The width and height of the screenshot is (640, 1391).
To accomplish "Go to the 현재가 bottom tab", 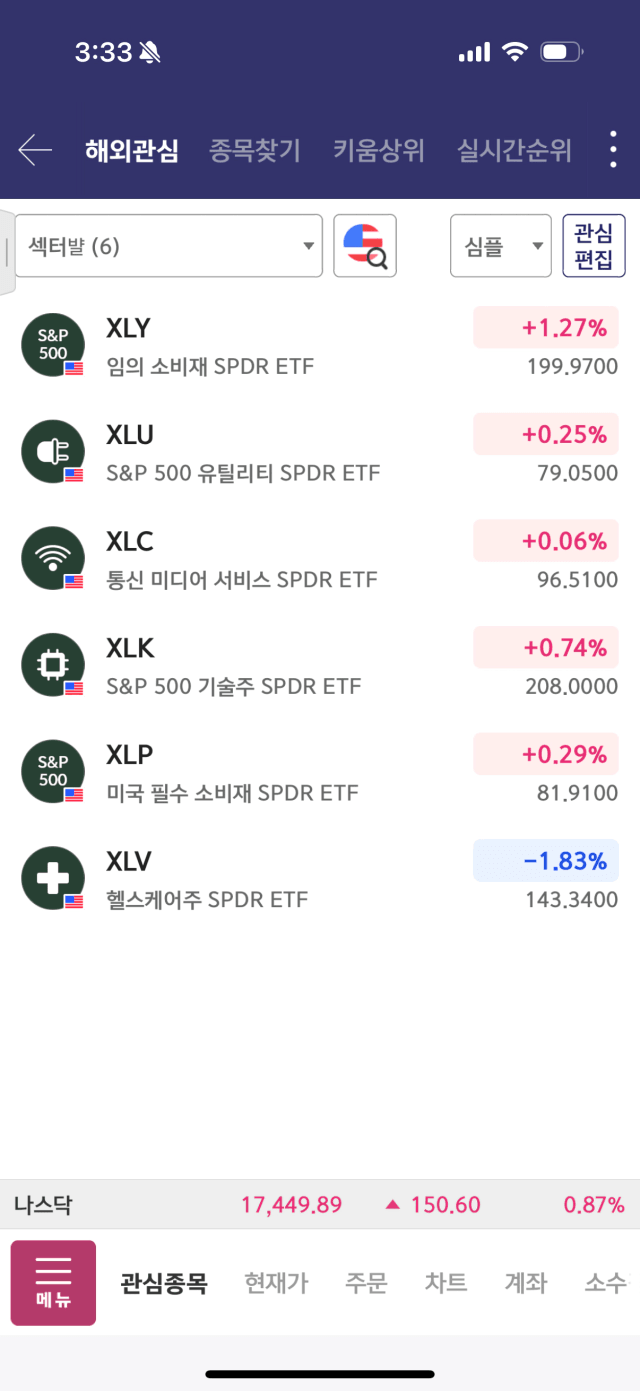I will (276, 1283).
